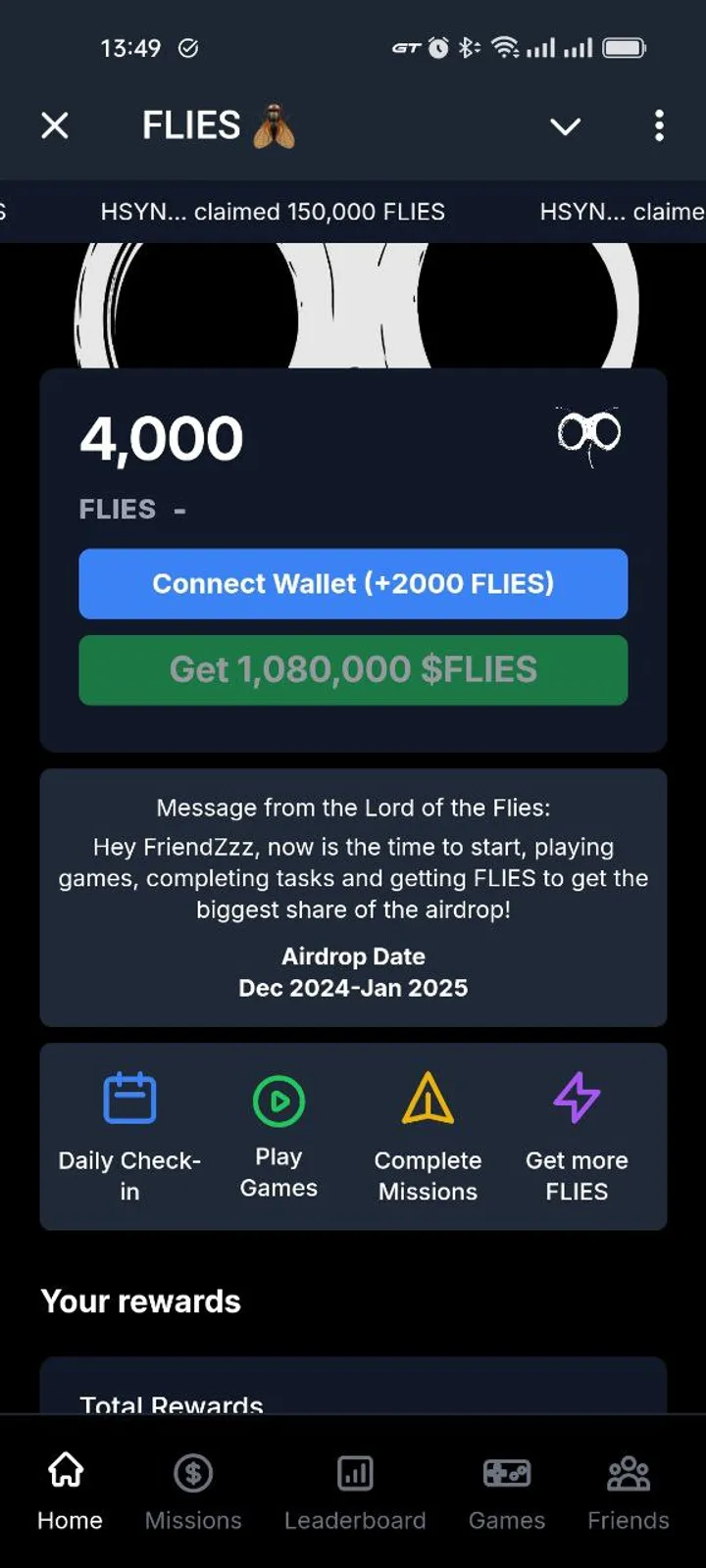Screen dimensions: 706x1568
Task: Select the Games controller icon
Action: pyautogui.click(x=506, y=1473)
